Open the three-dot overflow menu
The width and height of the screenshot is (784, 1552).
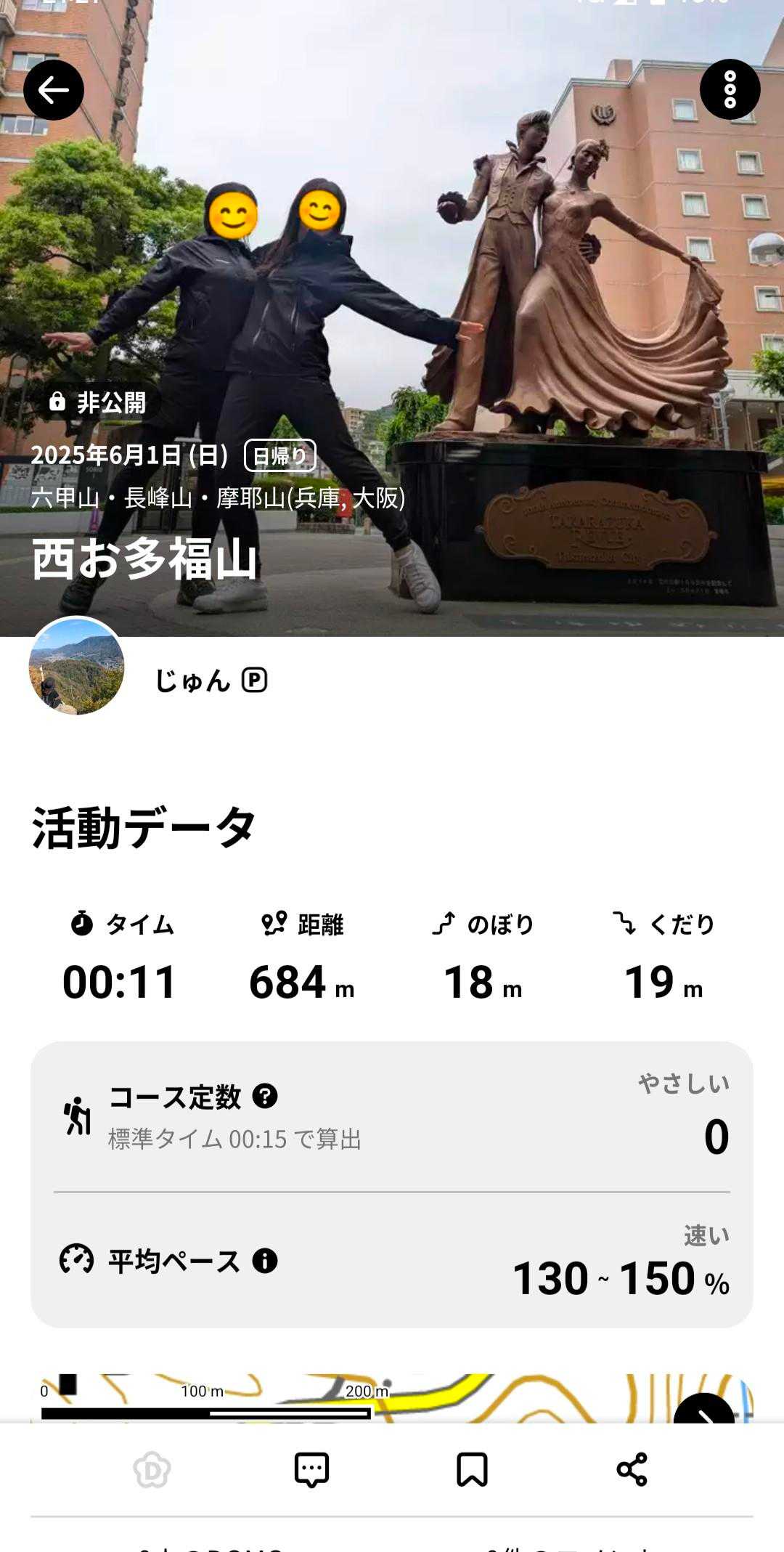pos(730,89)
